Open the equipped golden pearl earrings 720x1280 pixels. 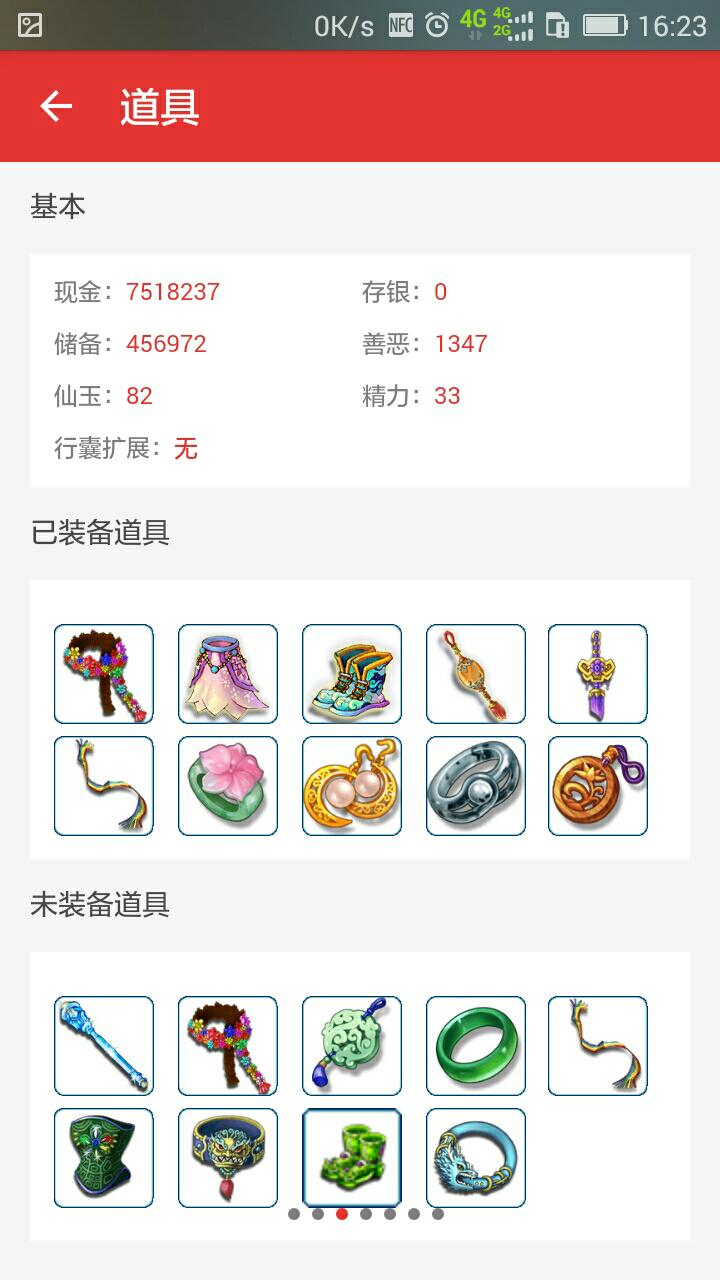352,786
